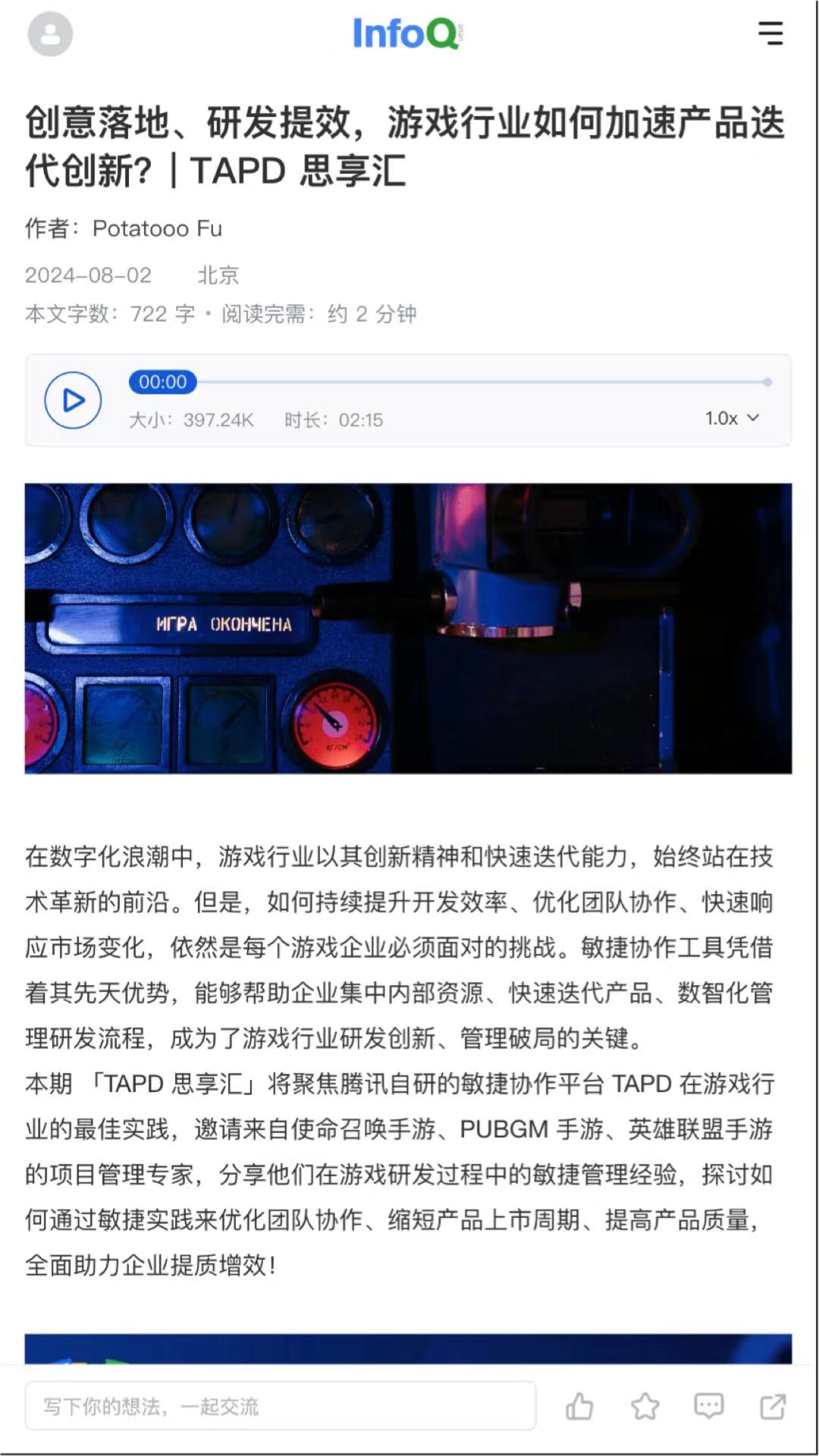
Task: Play the article audio
Action: (x=73, y=400)
